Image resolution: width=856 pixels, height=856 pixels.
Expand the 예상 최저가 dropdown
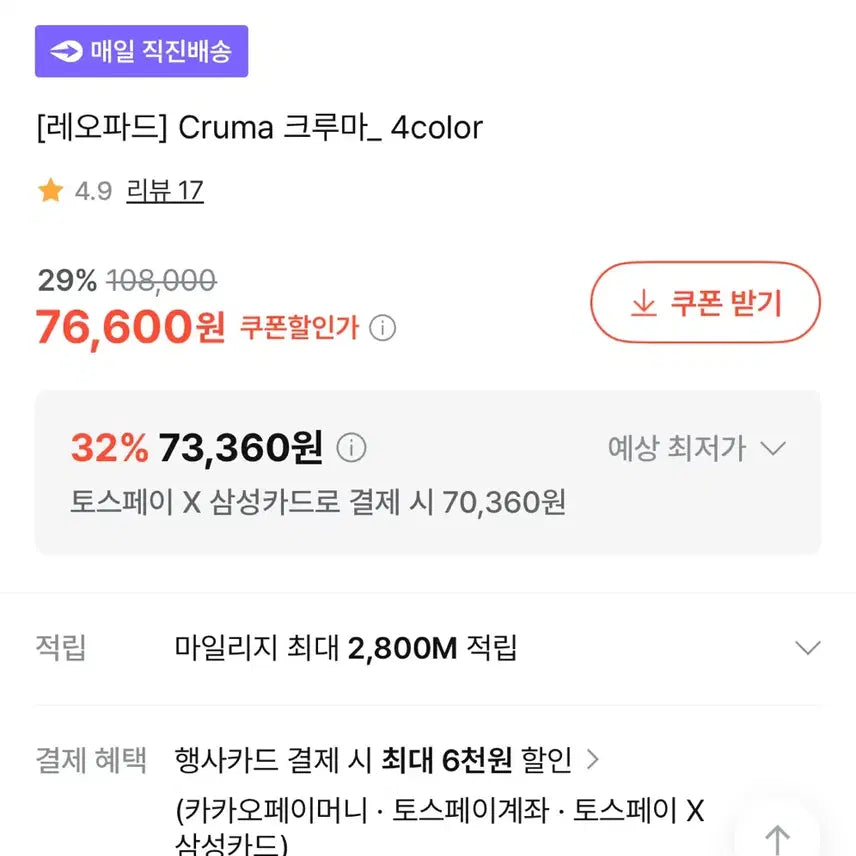point(696,448)
